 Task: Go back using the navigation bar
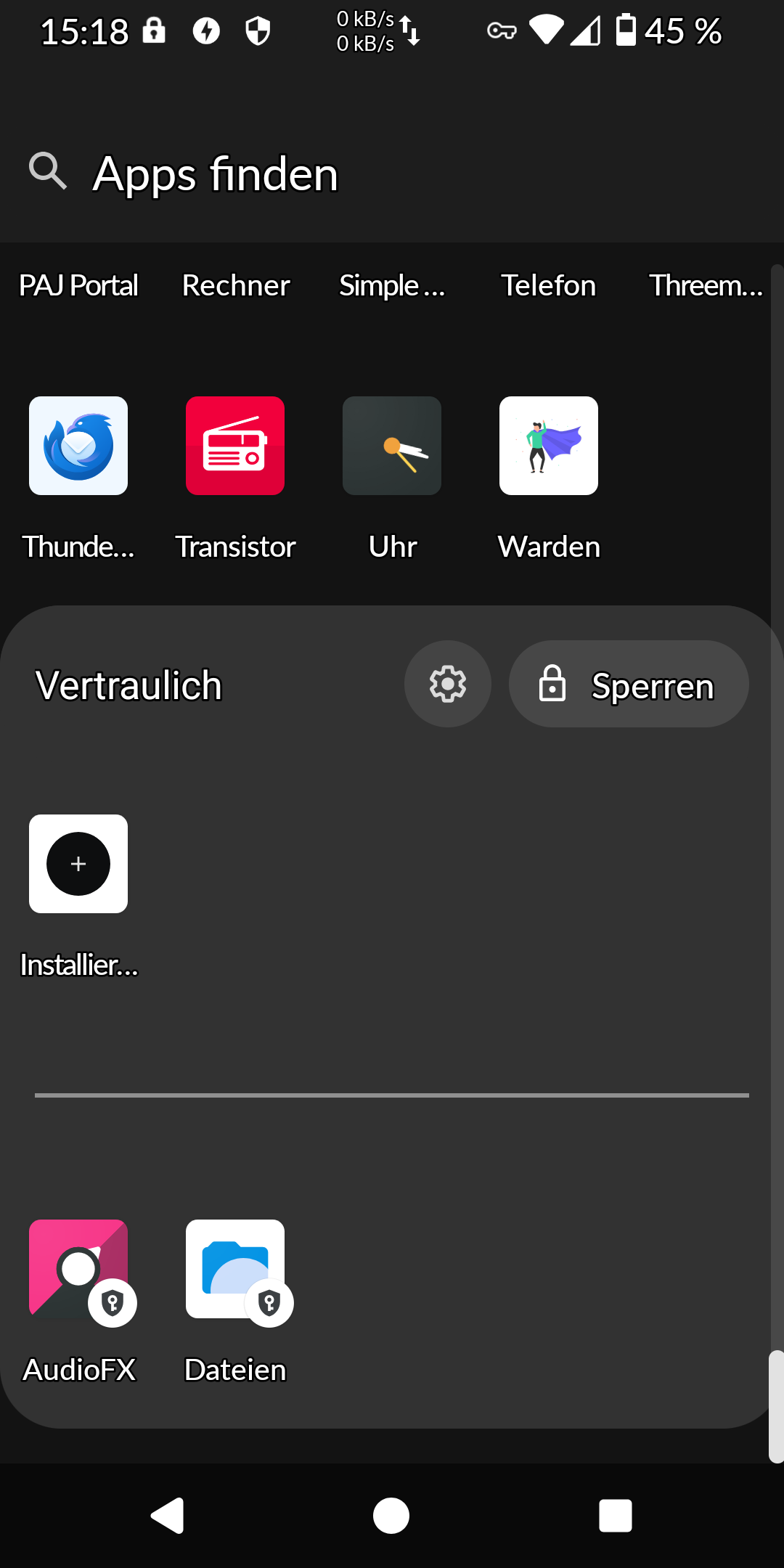point(168,1516)
